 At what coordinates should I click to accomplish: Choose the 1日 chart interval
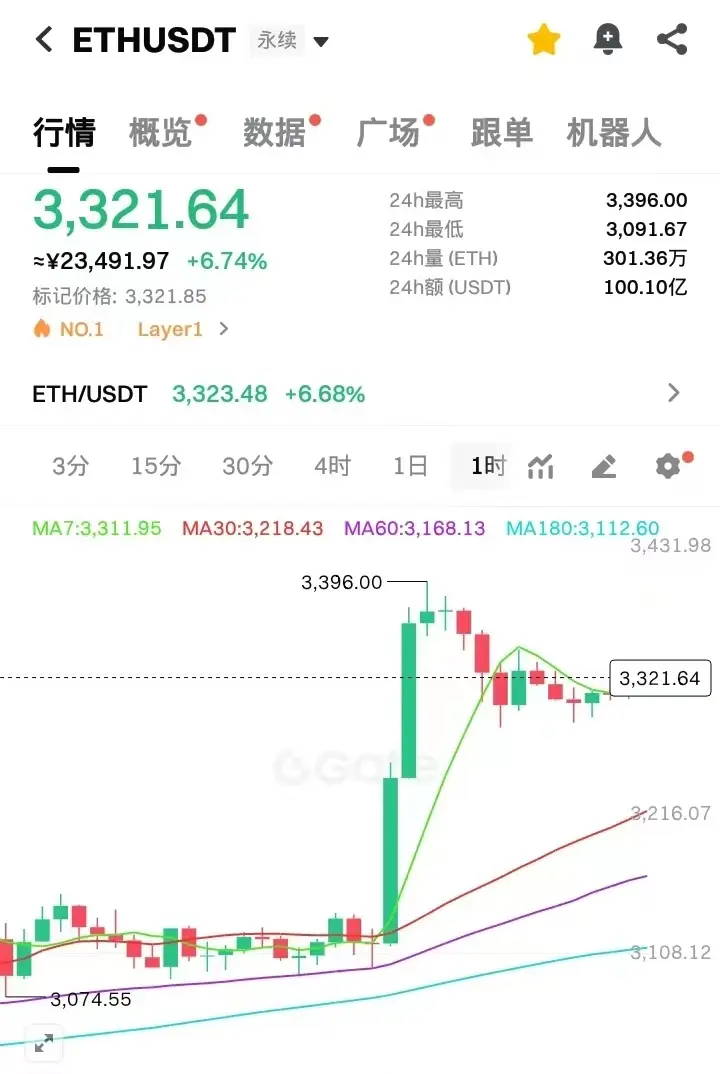click(x=410, y=466)
